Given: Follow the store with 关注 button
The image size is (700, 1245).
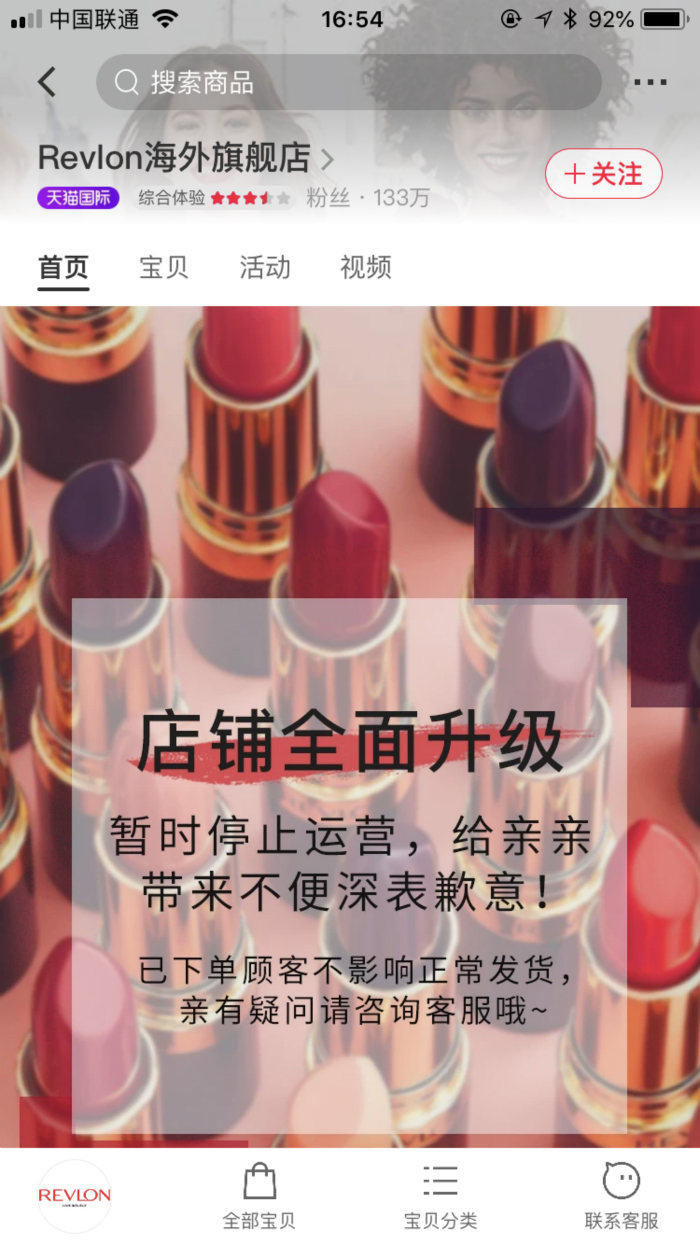Looking at the screenshot, I should (x=603, y=174).
